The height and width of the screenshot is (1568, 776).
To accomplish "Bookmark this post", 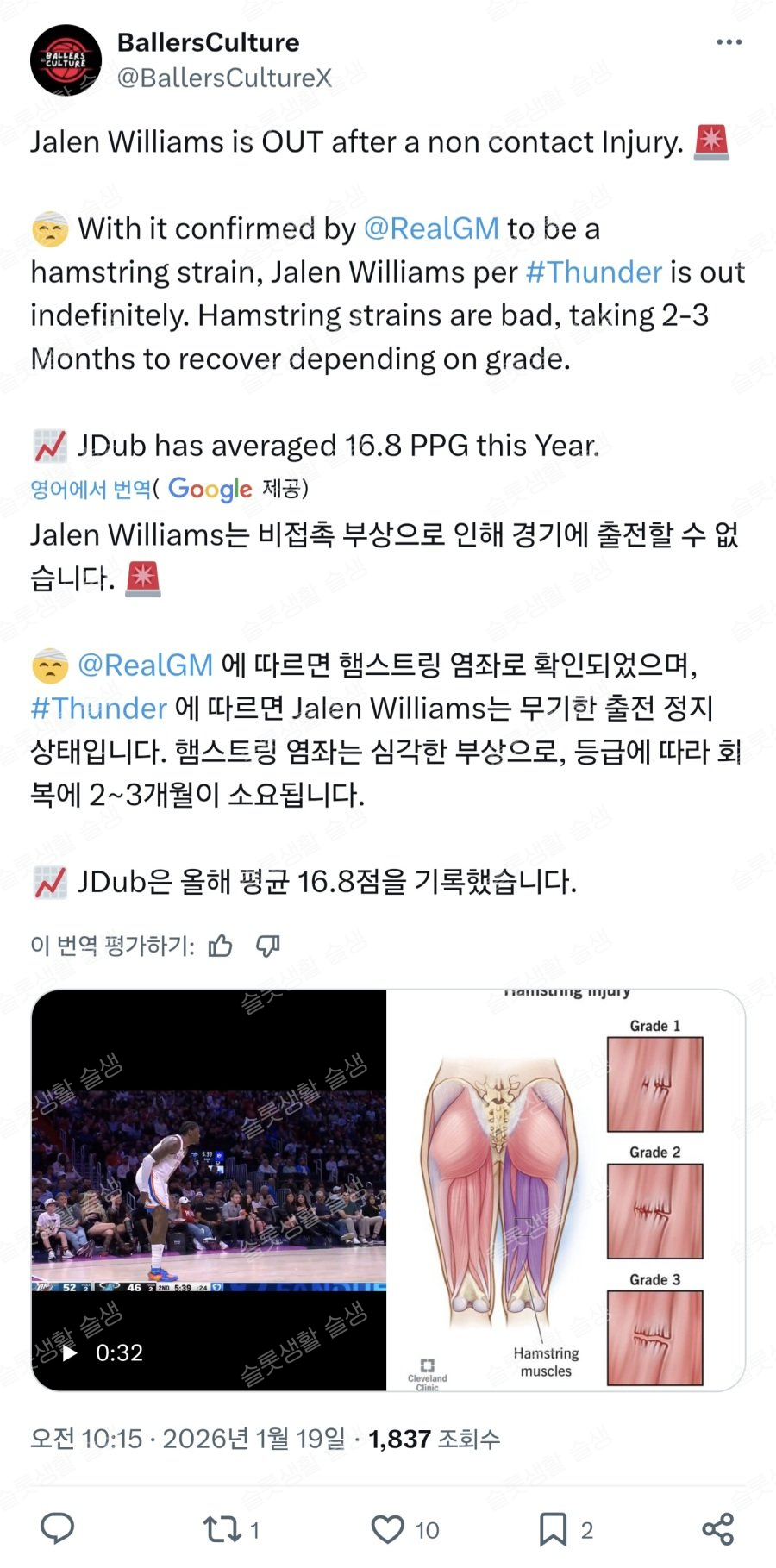I will coord(553,1529).
